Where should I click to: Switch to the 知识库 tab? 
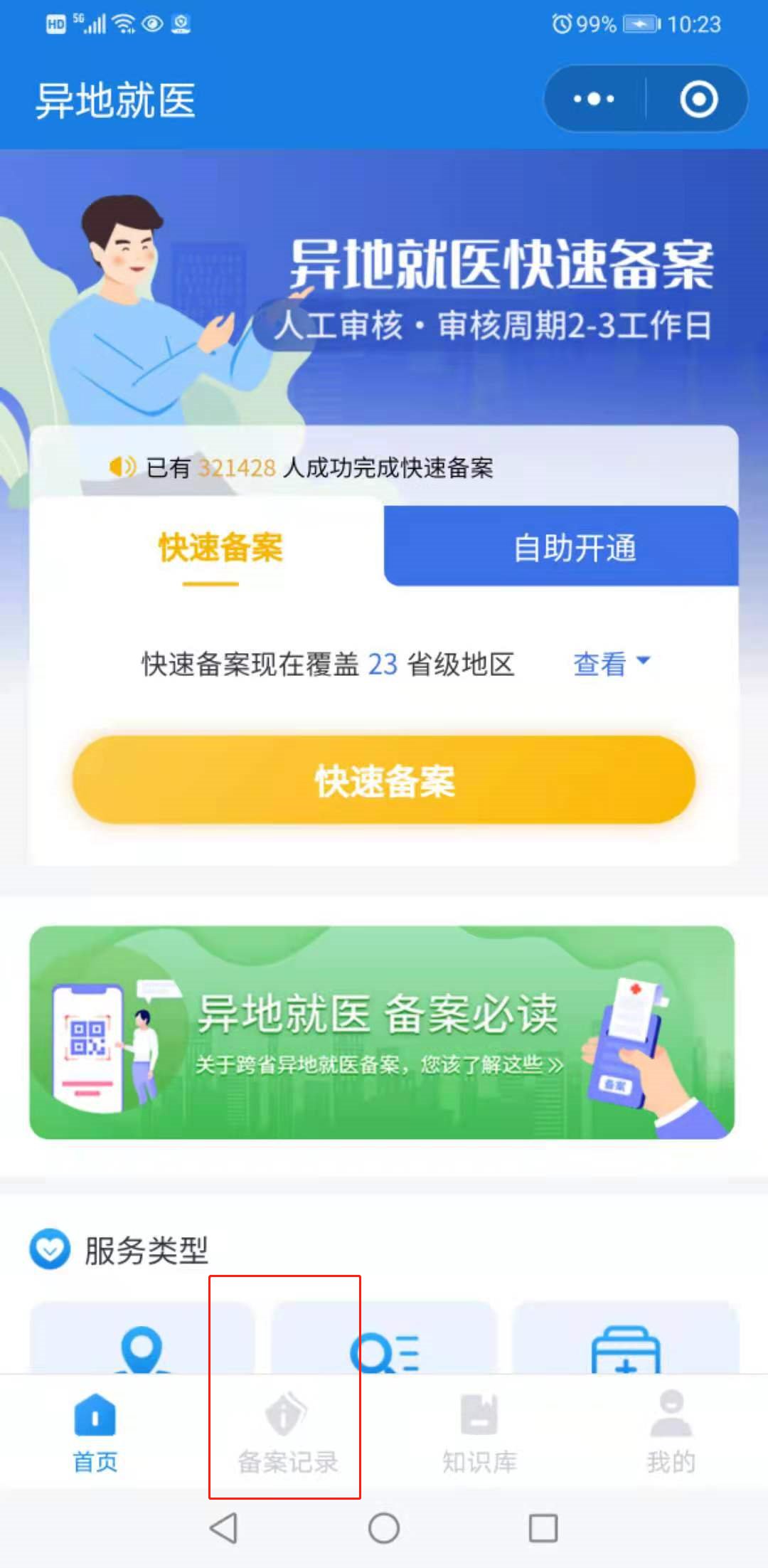pos(479,1434)
